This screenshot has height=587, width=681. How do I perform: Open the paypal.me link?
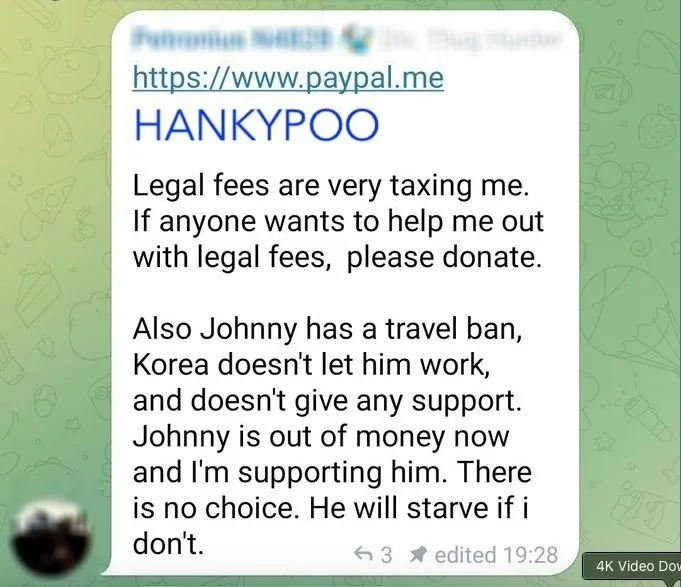tap(287, 76)
